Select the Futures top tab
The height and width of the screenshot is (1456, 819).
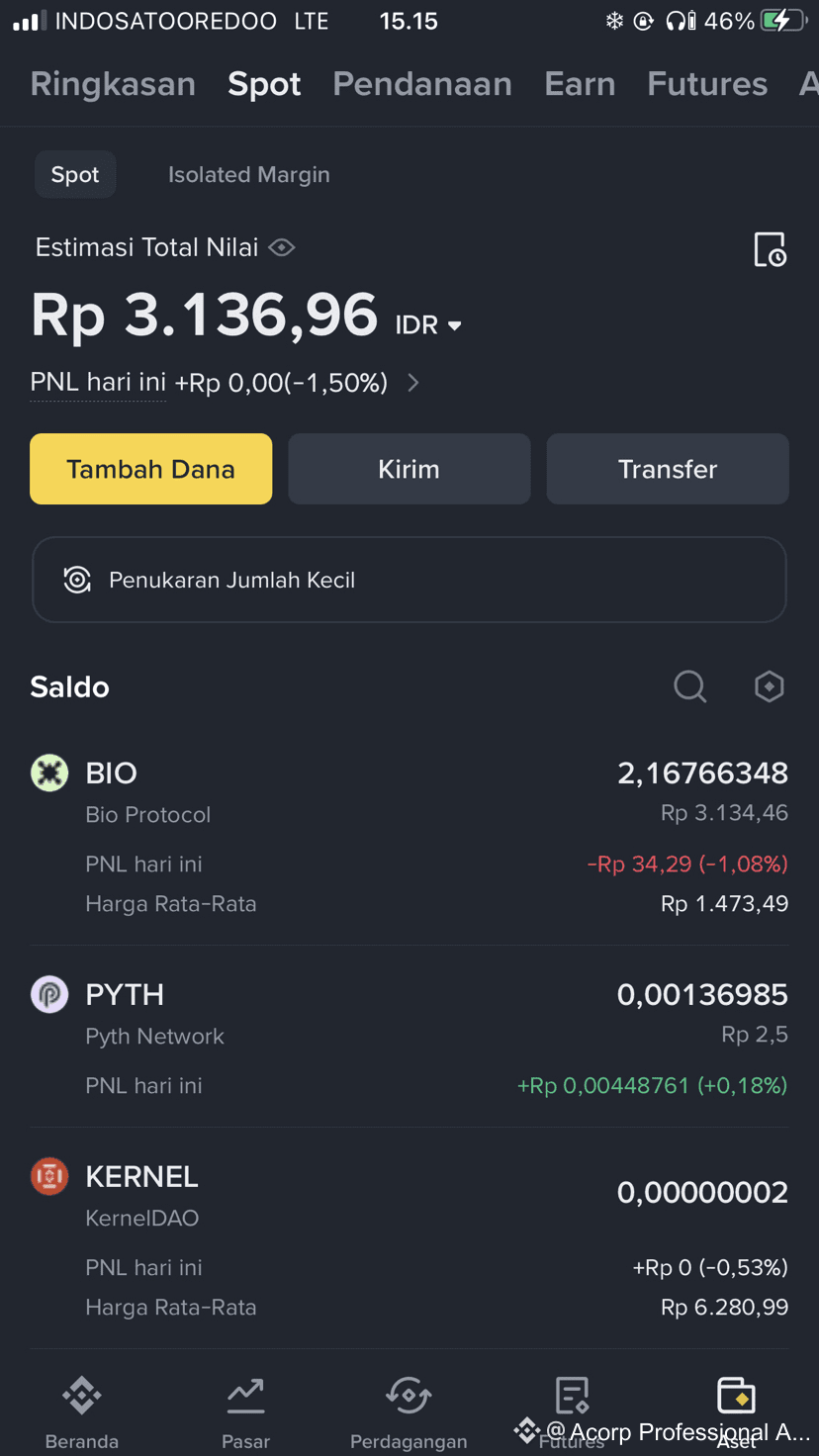(707, 84)
